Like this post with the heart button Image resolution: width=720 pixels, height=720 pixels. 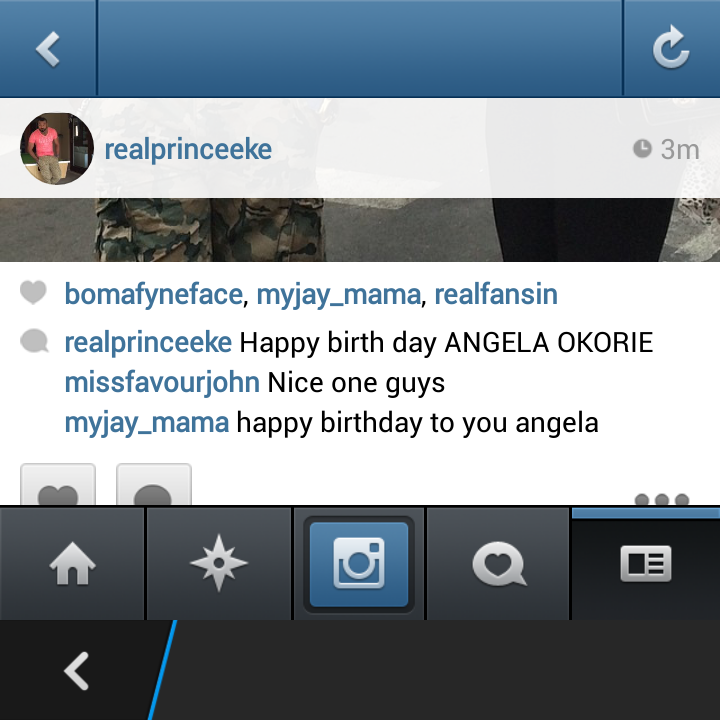click(x=58, y=488)
